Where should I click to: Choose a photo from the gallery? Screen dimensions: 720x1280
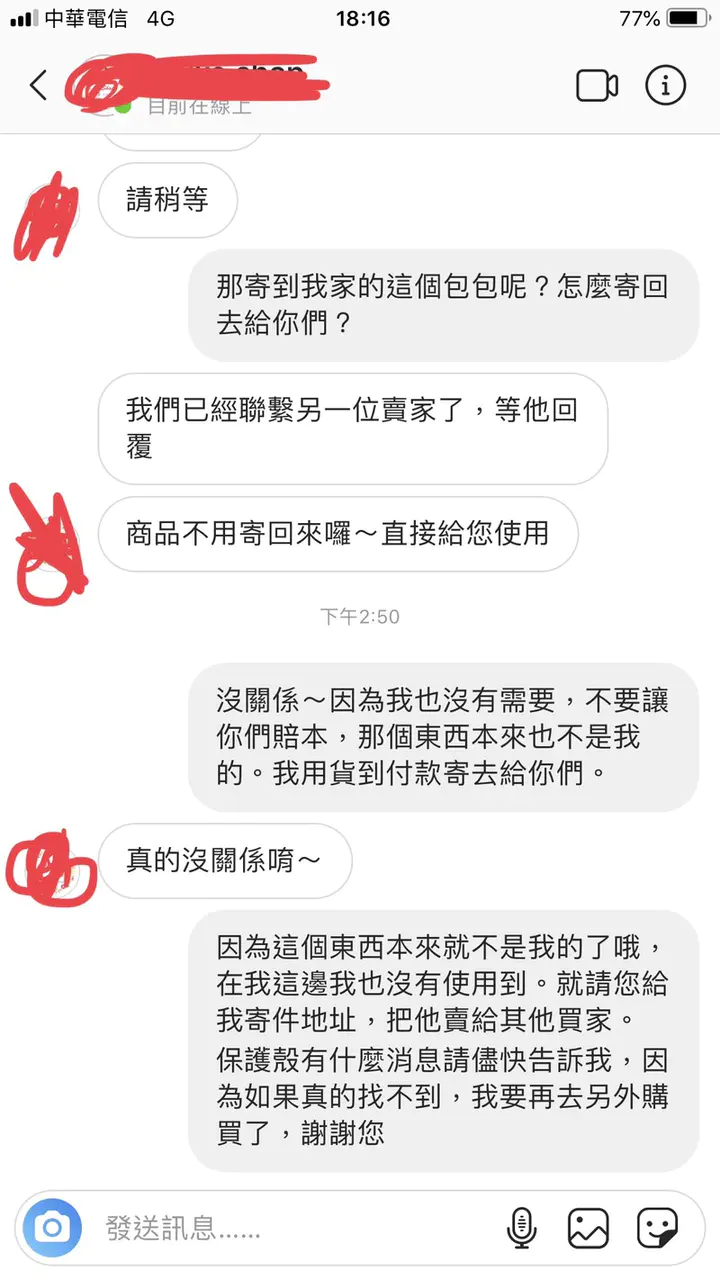(589, 1227)
